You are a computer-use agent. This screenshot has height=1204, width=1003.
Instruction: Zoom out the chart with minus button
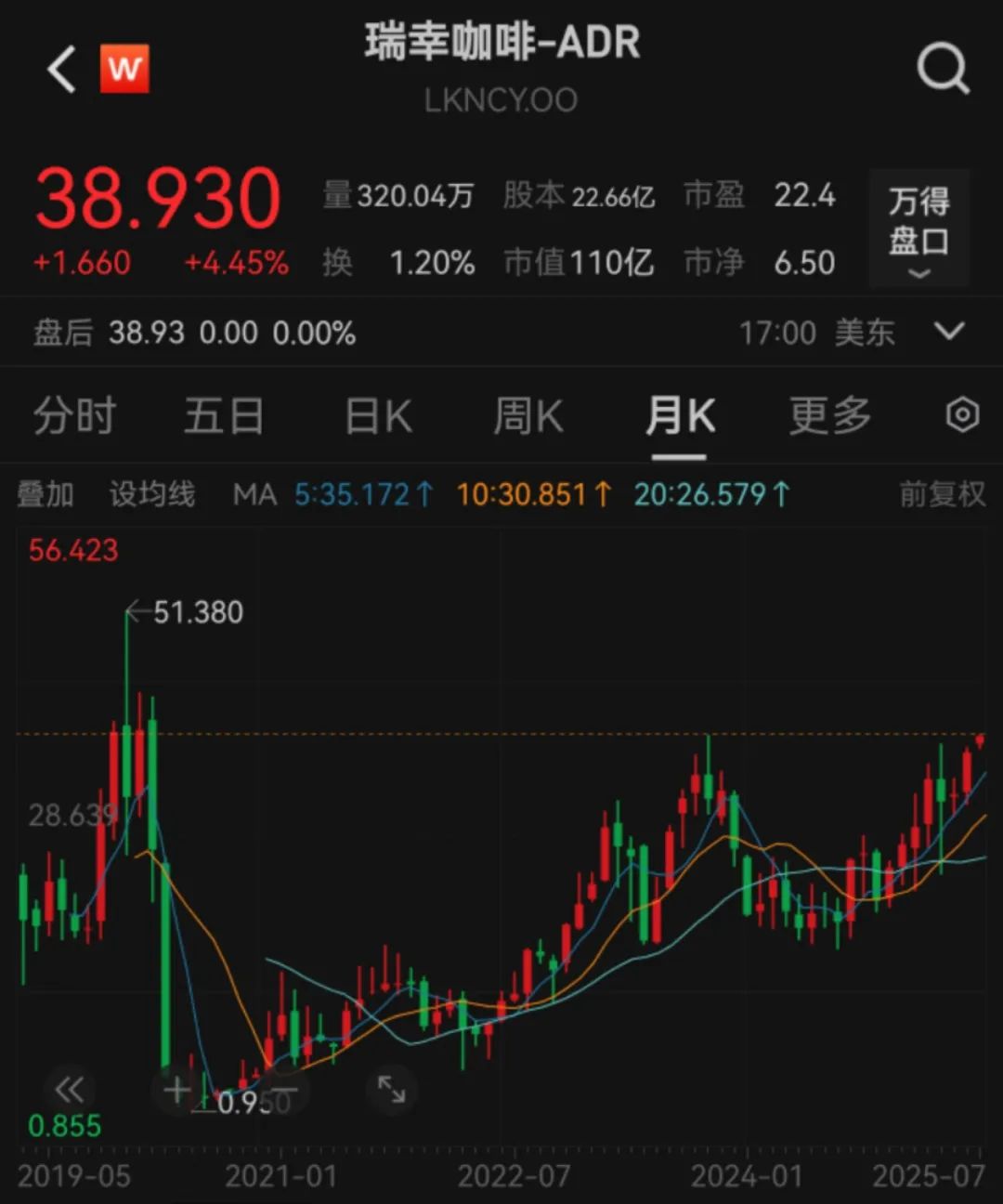tap(283, 1090)
